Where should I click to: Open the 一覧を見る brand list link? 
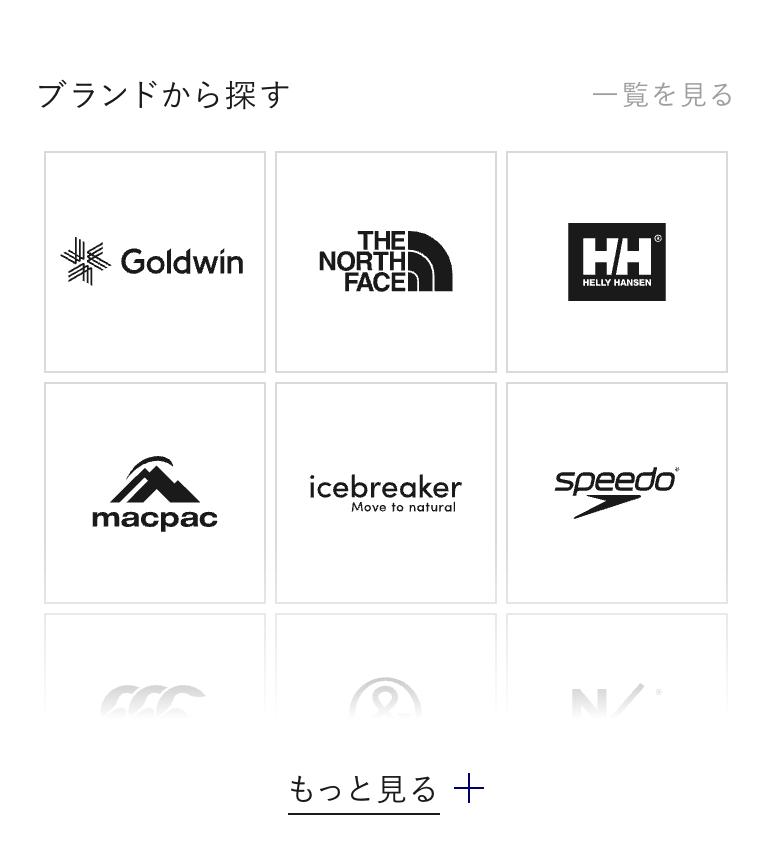pyautogui.click(x=662, y=95)
